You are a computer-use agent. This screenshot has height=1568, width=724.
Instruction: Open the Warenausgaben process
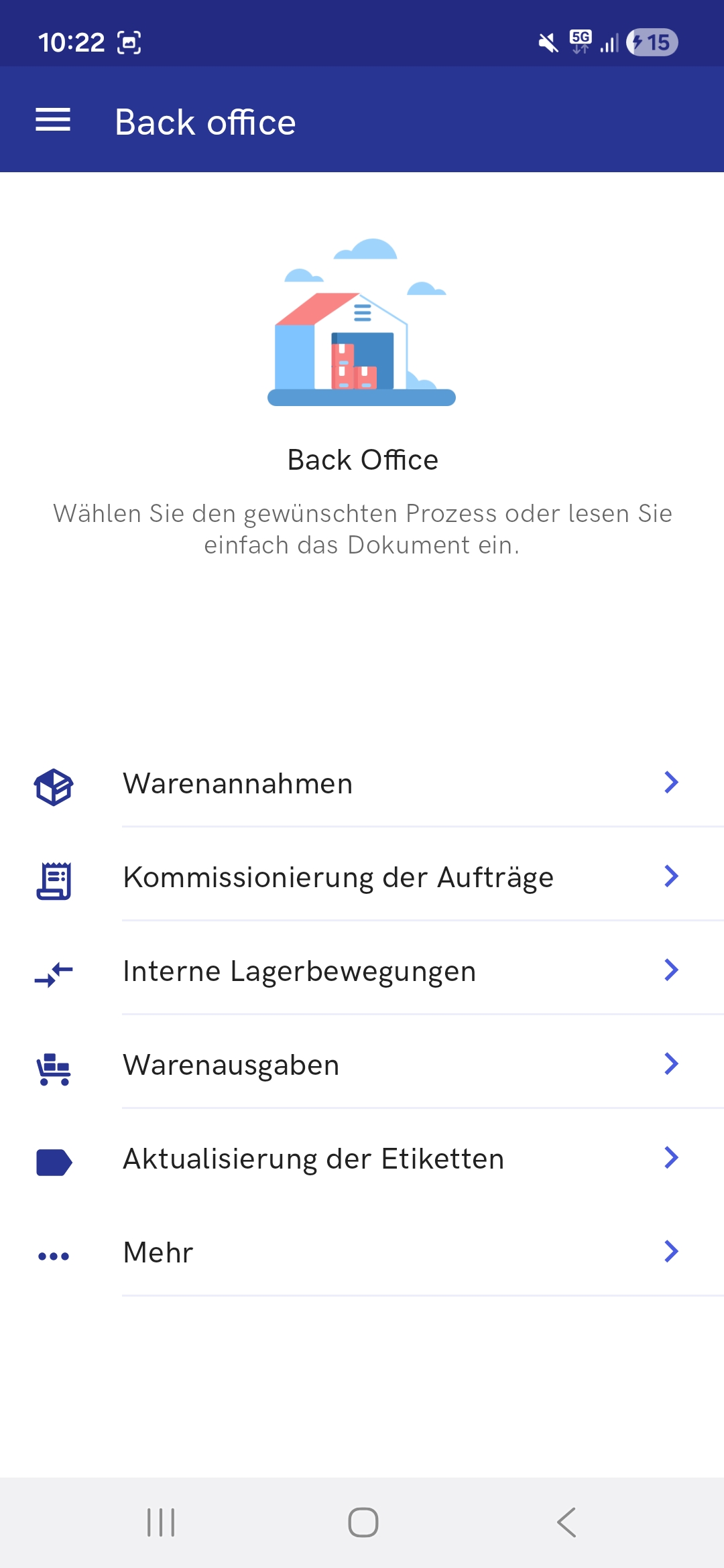point(362,1065)
